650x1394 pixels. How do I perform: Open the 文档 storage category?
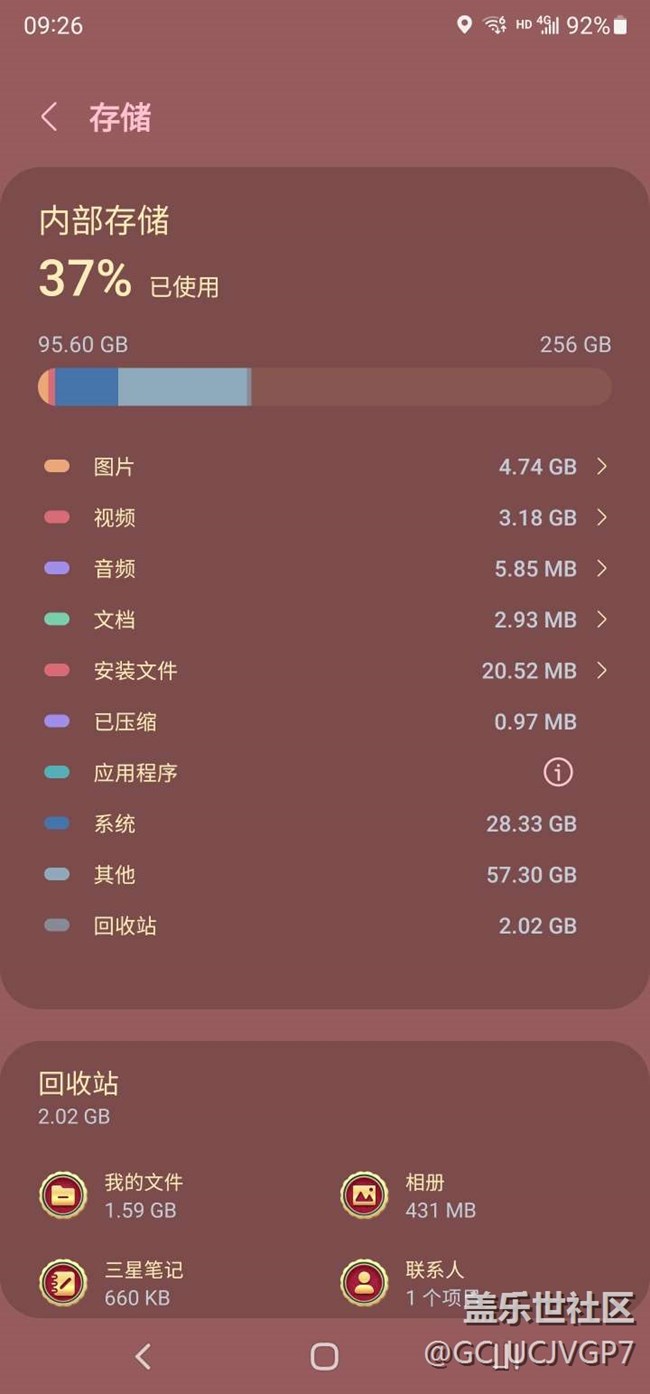point(325,620)
